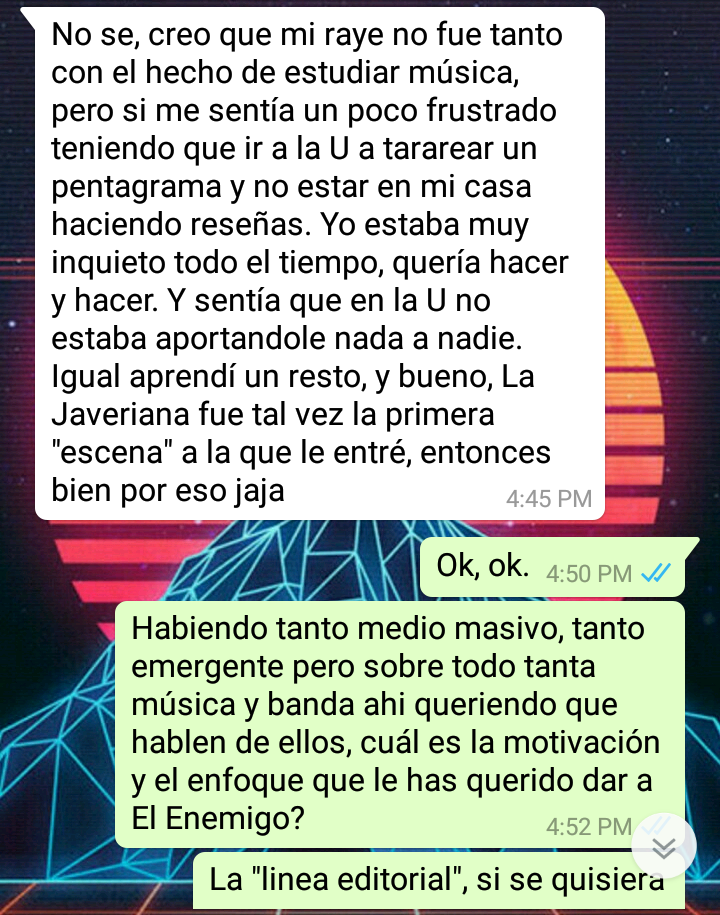Jump to the latest messages with the down-arrow button
The image size is (720, 915).
point(664,846)
